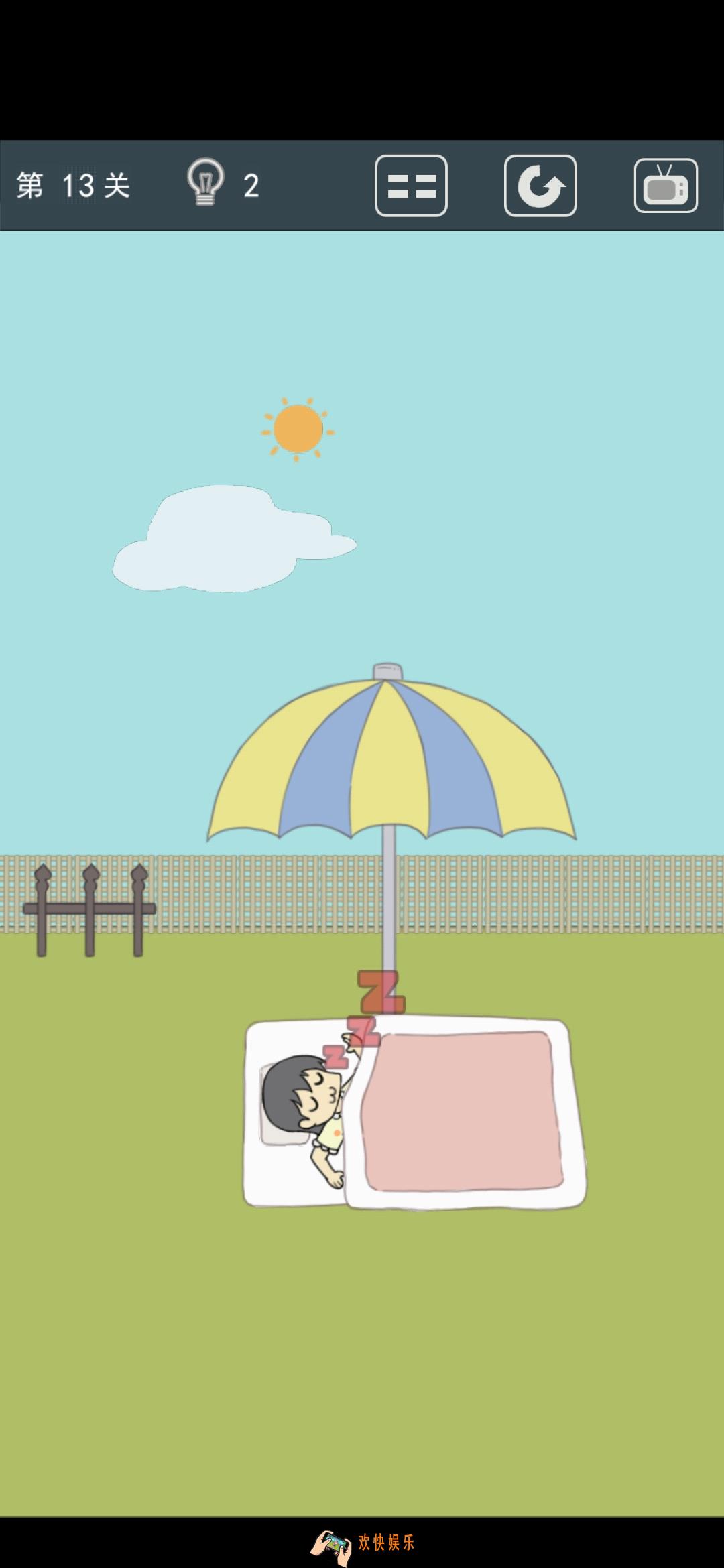
Task: Open the level select menu
Action: click(x=411, y=186)
